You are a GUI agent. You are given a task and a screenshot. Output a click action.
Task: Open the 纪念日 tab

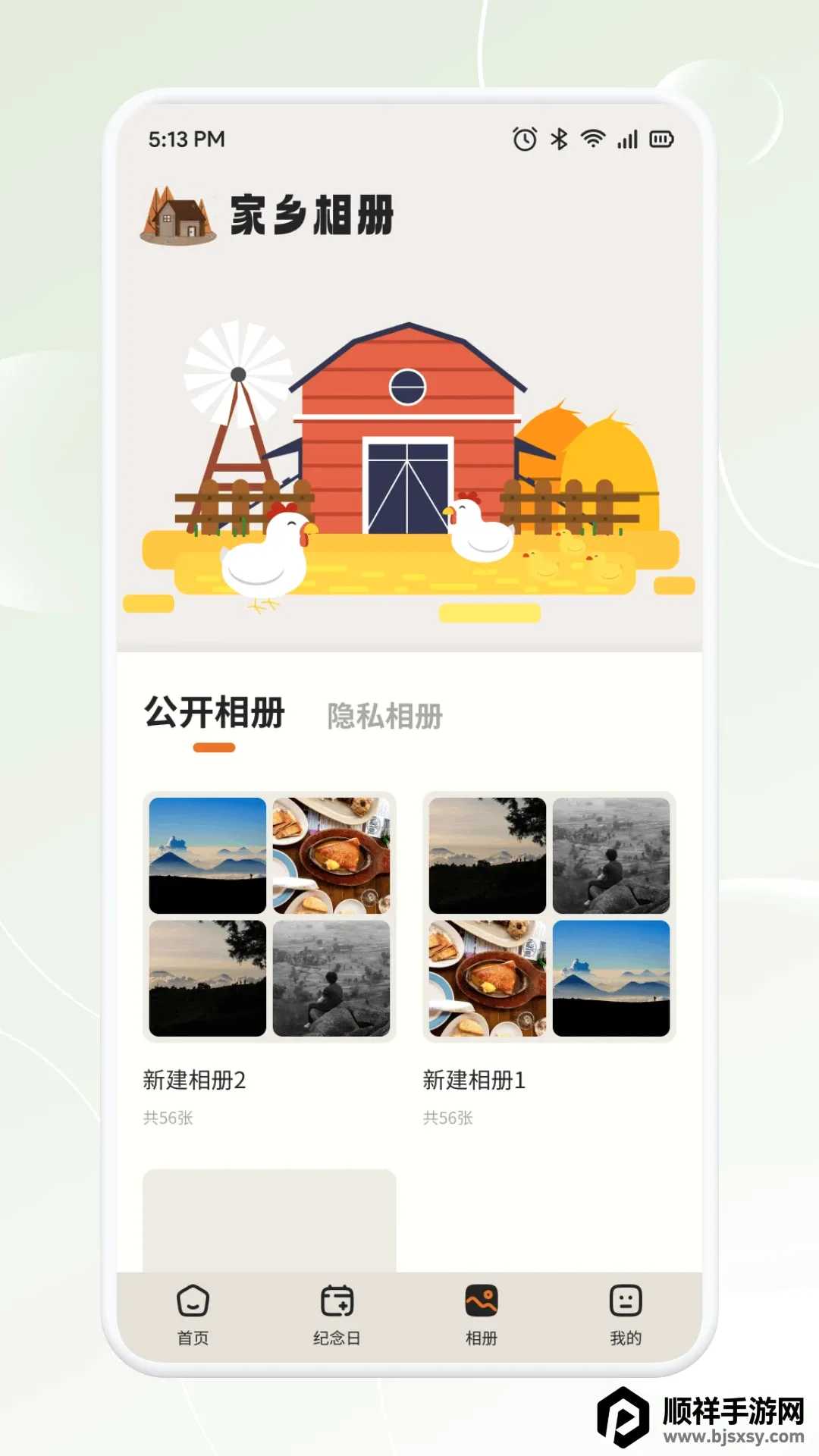pyautogui.click(x=337, y=1315)
